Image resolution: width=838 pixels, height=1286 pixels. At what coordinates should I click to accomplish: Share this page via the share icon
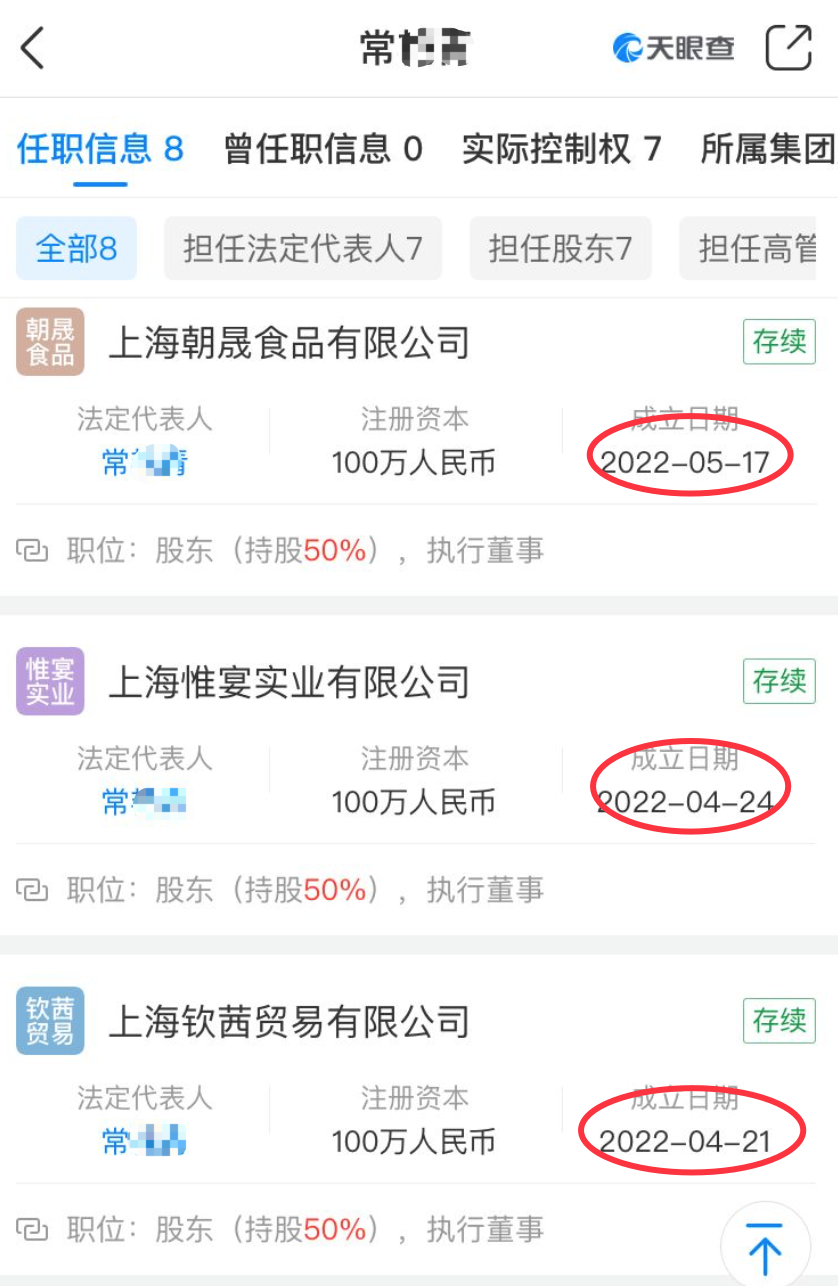(788, 47)
